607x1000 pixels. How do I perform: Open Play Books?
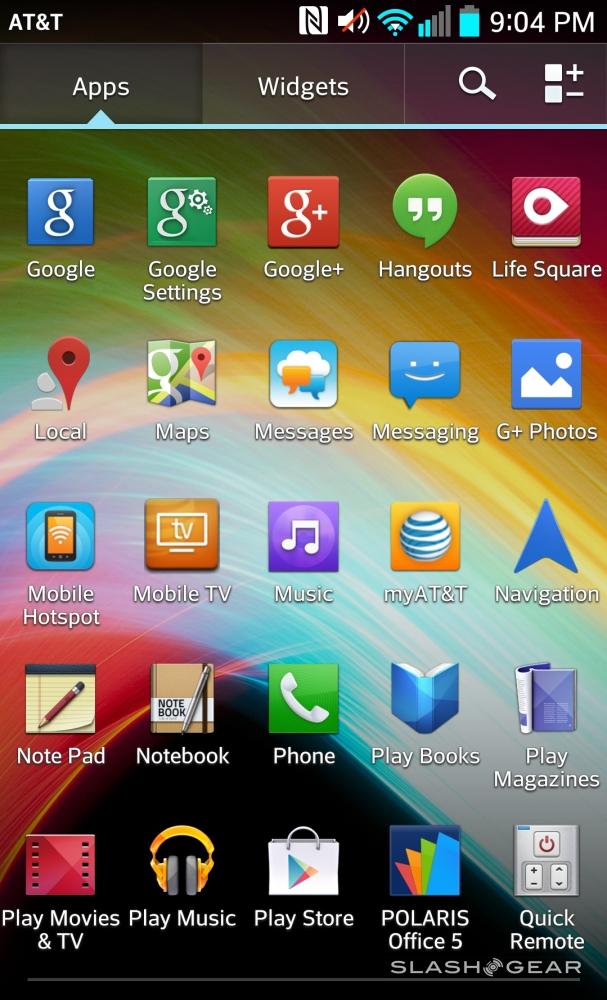pyautogui.click(x=425, y=699)
